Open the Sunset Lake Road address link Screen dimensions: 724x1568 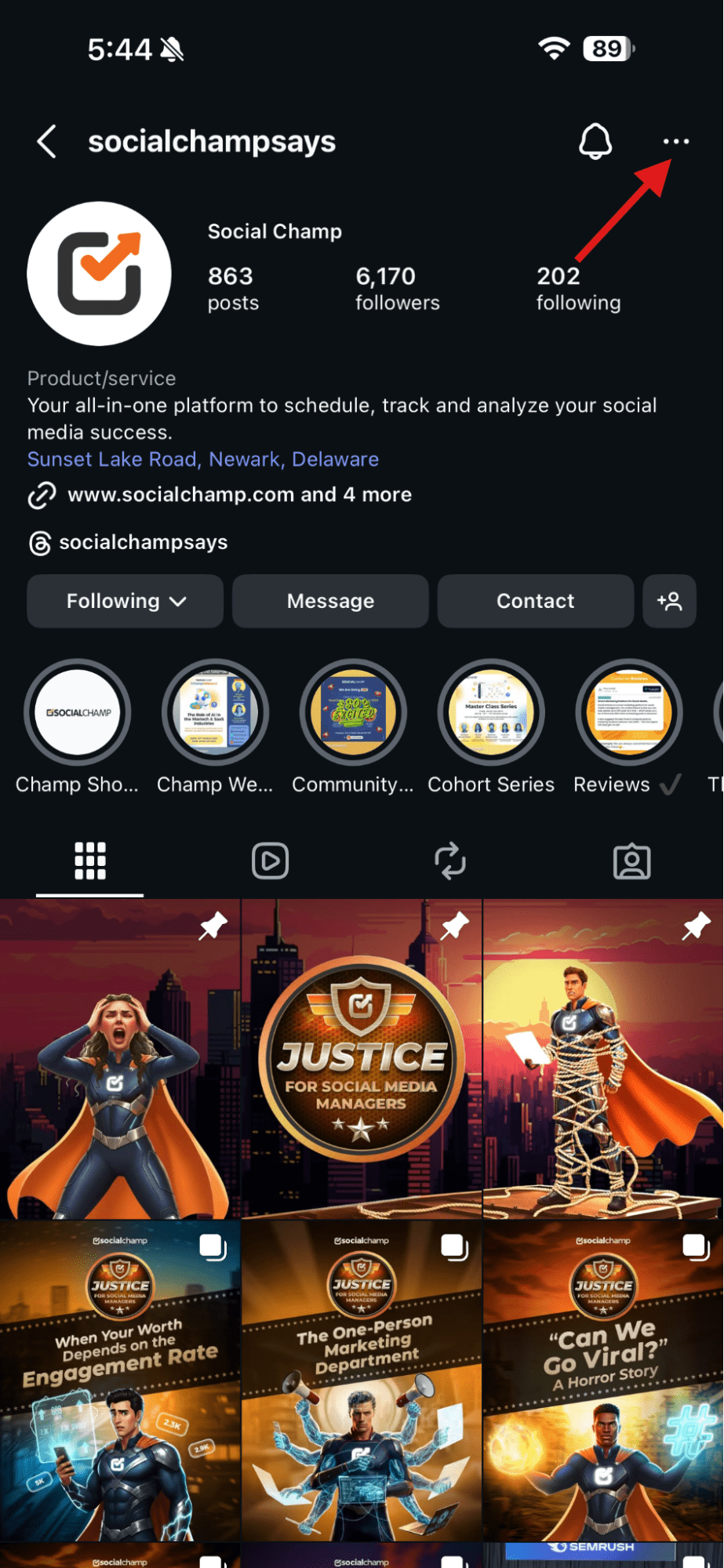[203, 460]
